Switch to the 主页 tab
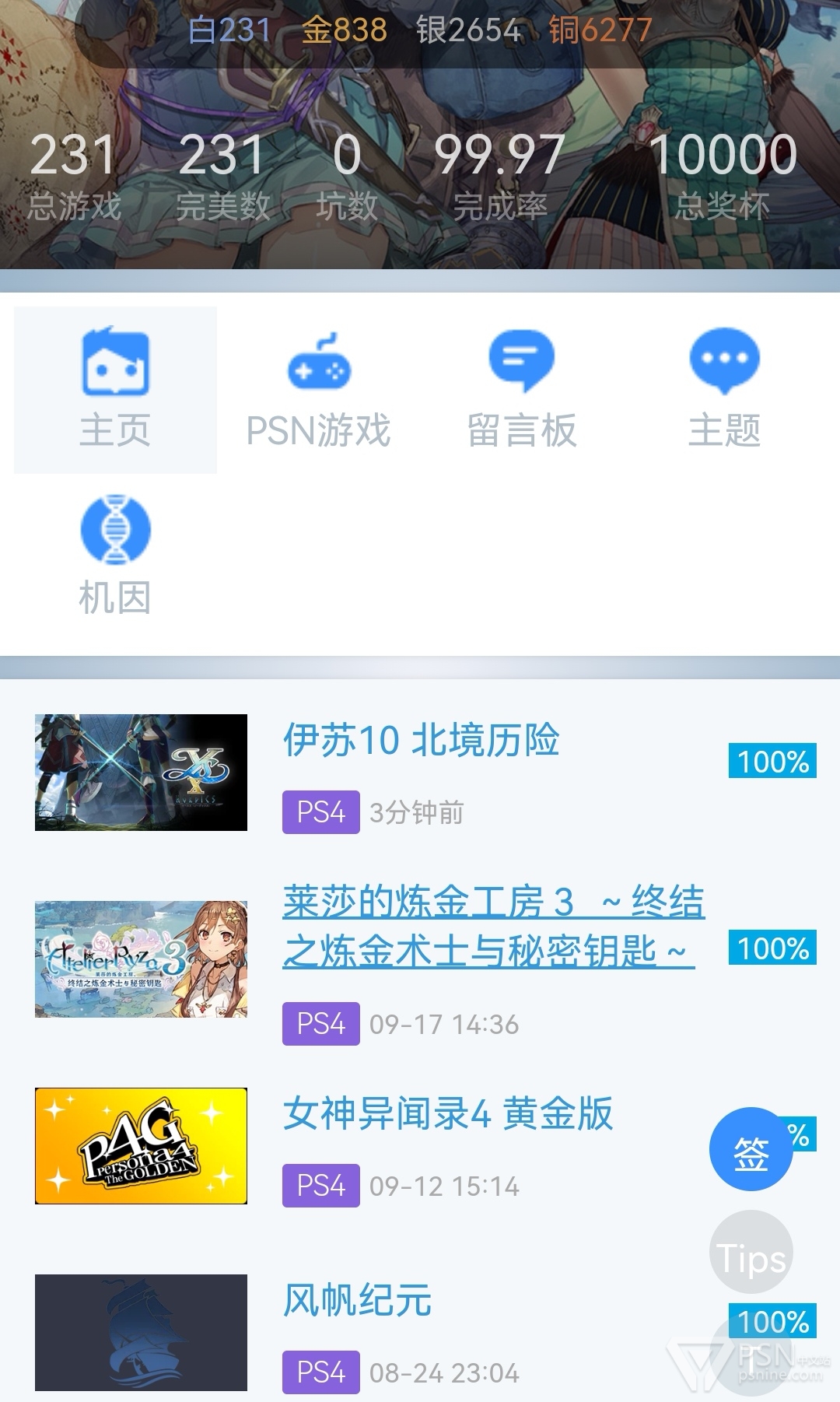Image resolution: width=840 pixels, height=1402 pixels. click(115, 390)
